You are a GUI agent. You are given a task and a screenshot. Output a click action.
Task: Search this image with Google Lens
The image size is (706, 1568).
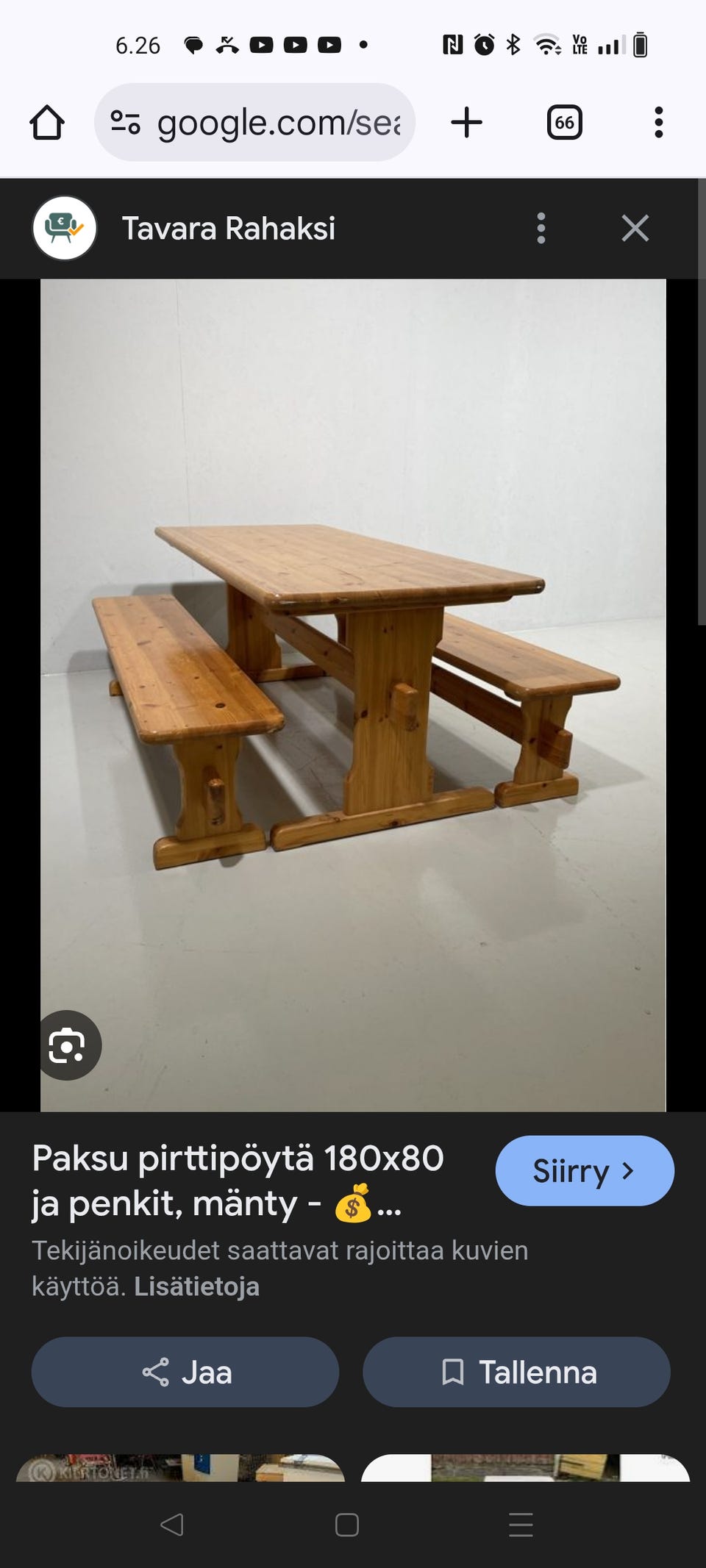[67, 1045]
